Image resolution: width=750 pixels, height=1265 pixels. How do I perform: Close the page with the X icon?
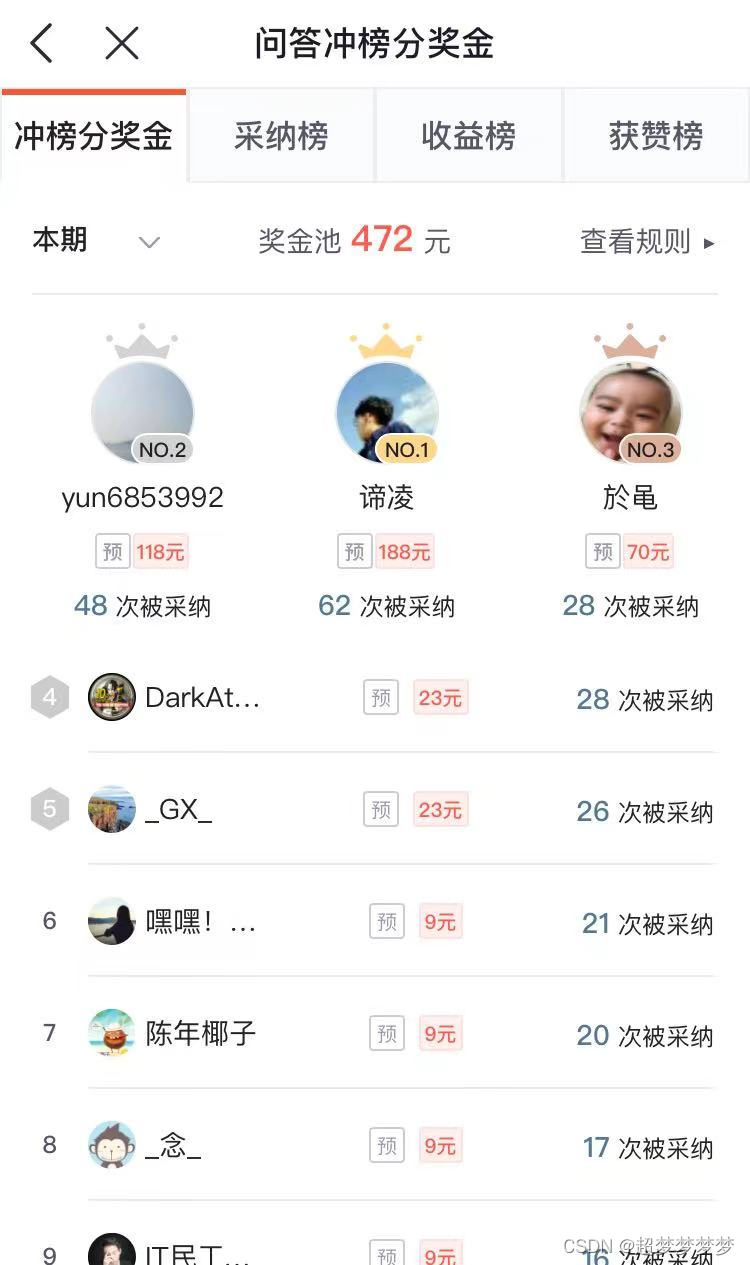122,44
